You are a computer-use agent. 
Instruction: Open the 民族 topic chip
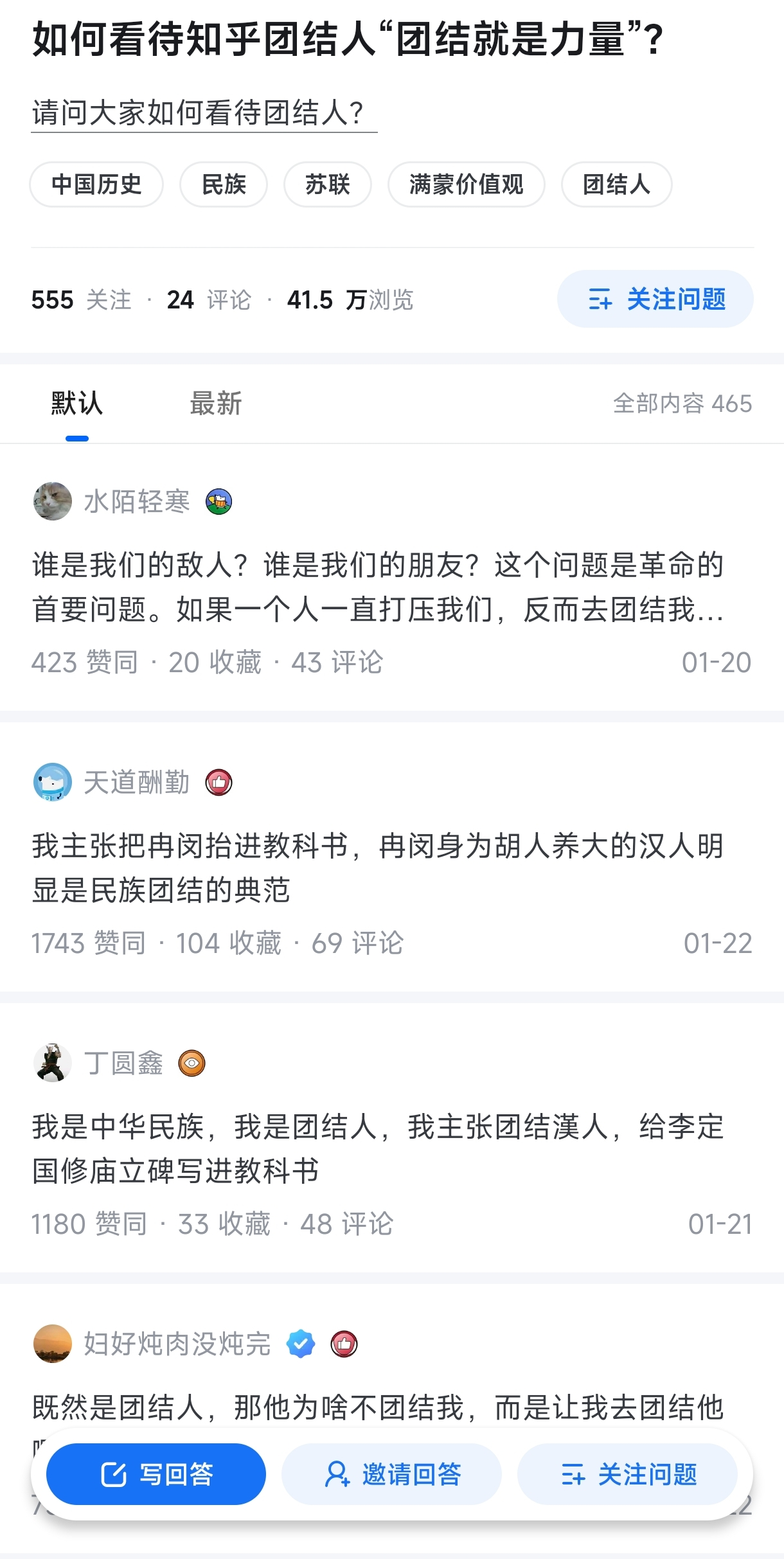(x=224, y=184)
